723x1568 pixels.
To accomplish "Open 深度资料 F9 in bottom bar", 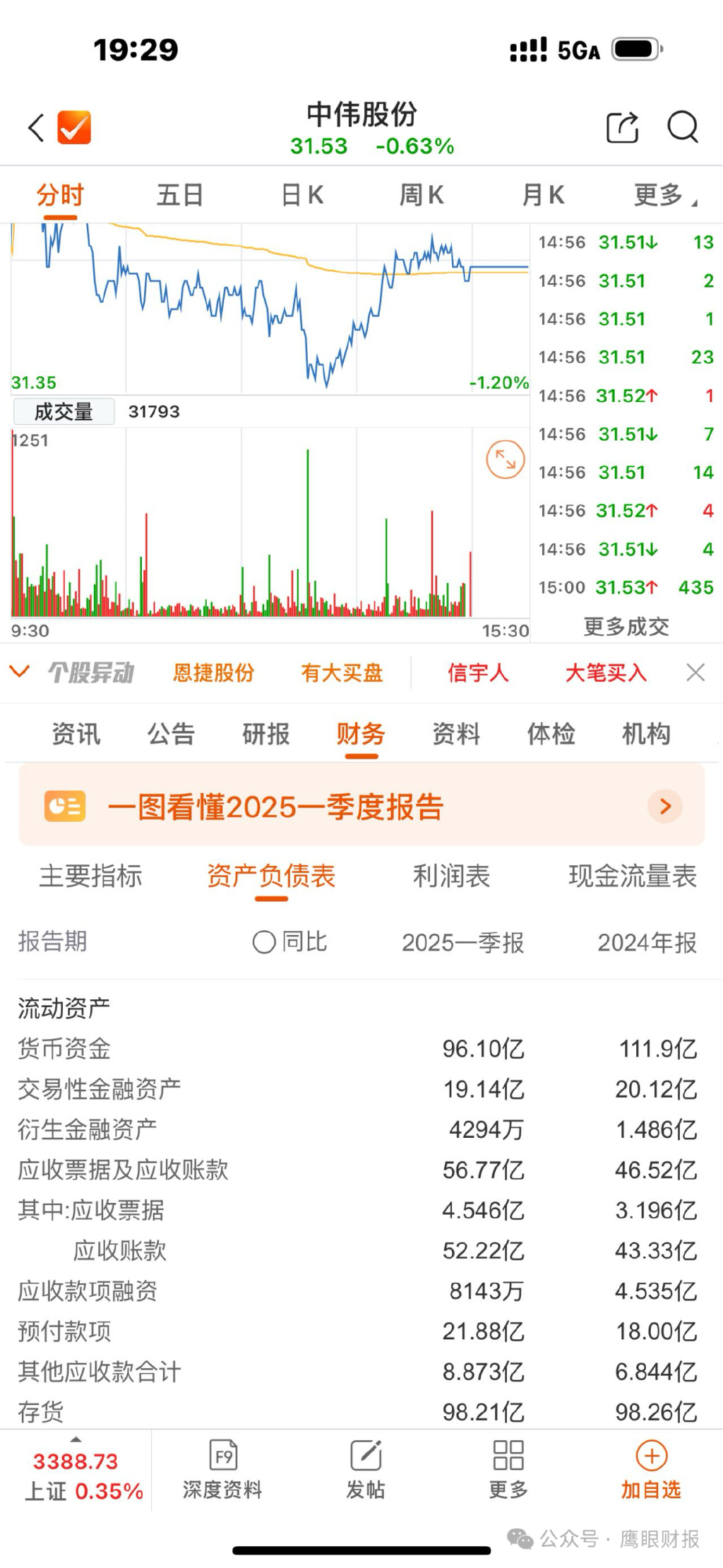I will [223, 1470].
